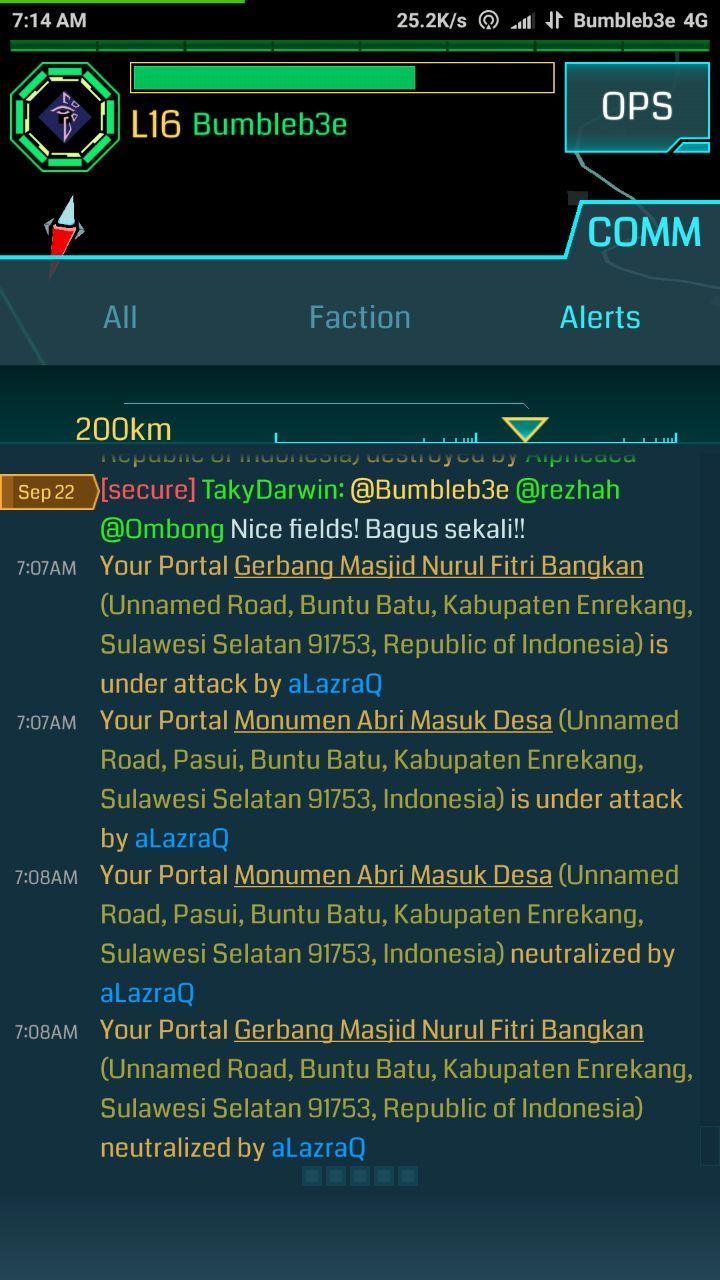
Task: Open Monumen Abri Masuk Desa 7:08AM neutralized link
Action: coord(393,875)
